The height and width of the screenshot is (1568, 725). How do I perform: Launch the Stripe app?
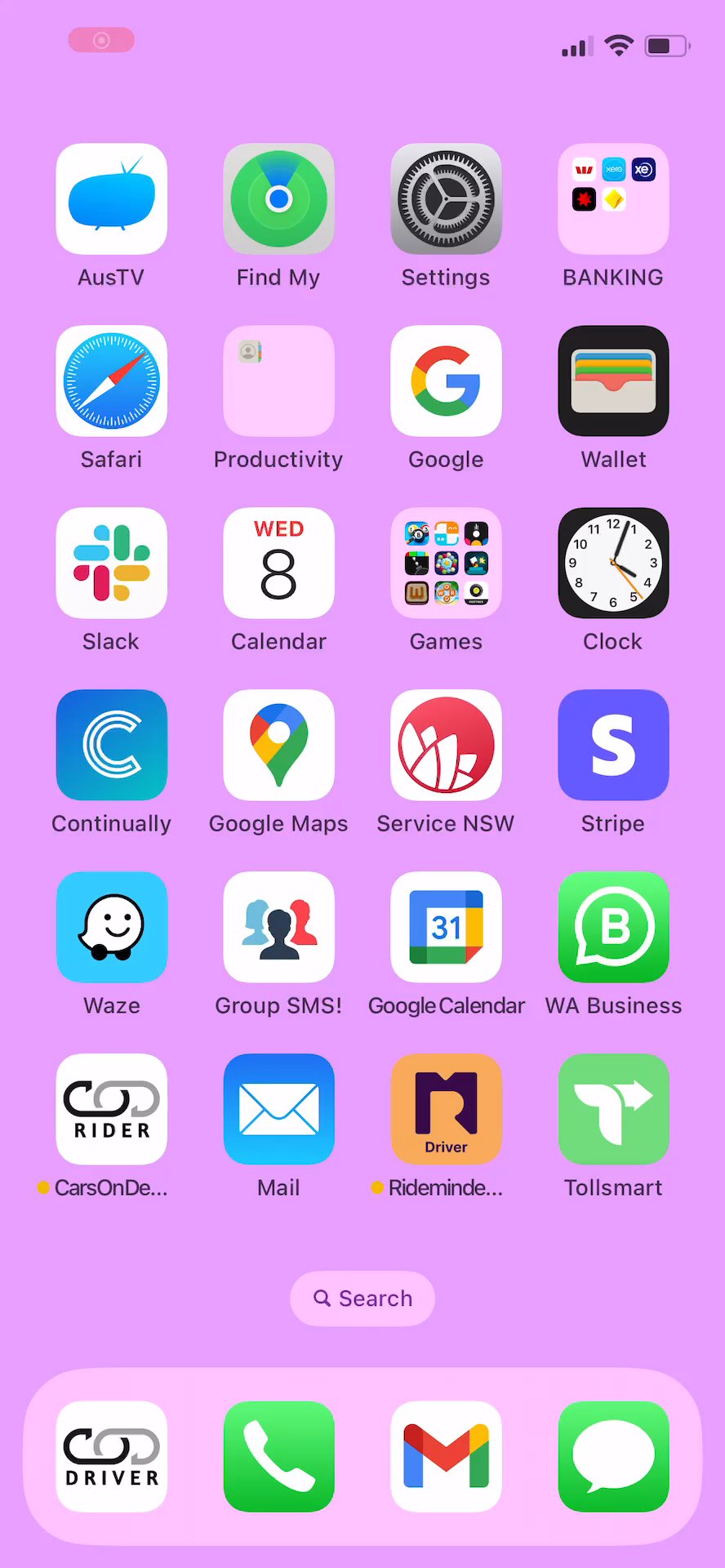pyautogui.click(x=613, y=746)
